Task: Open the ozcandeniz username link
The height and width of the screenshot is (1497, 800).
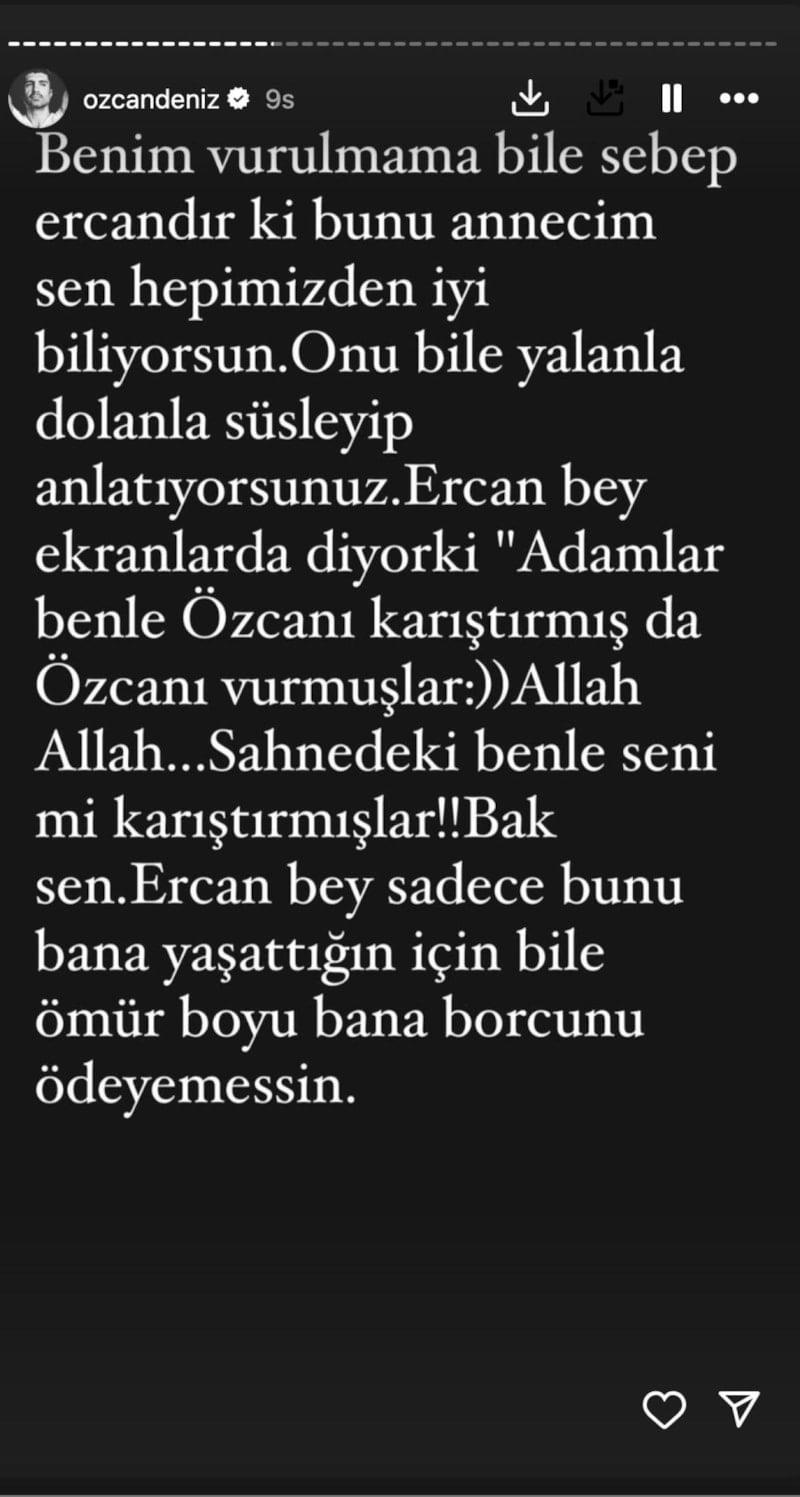Action: [151, 99]
